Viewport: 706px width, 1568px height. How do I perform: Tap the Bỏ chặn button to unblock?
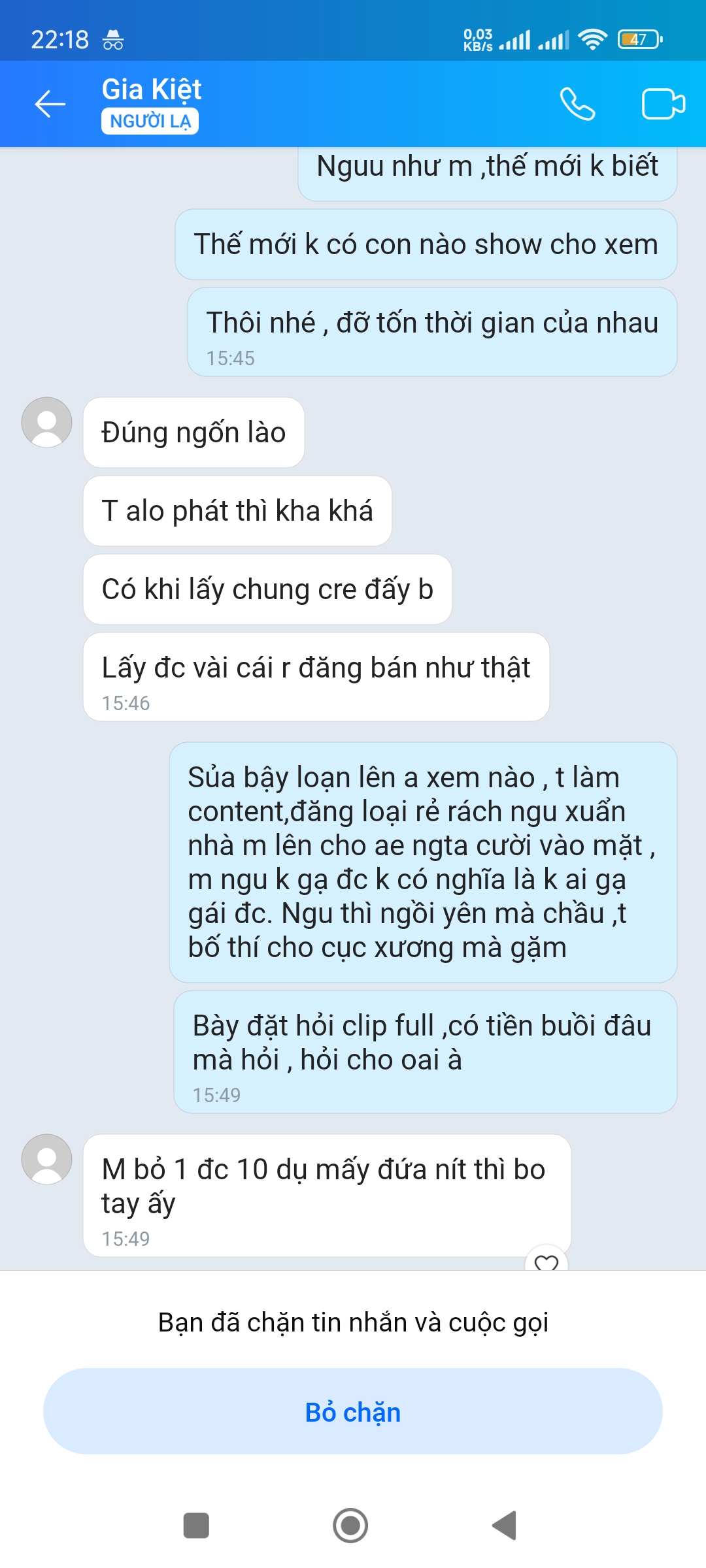coord(353,1412)
